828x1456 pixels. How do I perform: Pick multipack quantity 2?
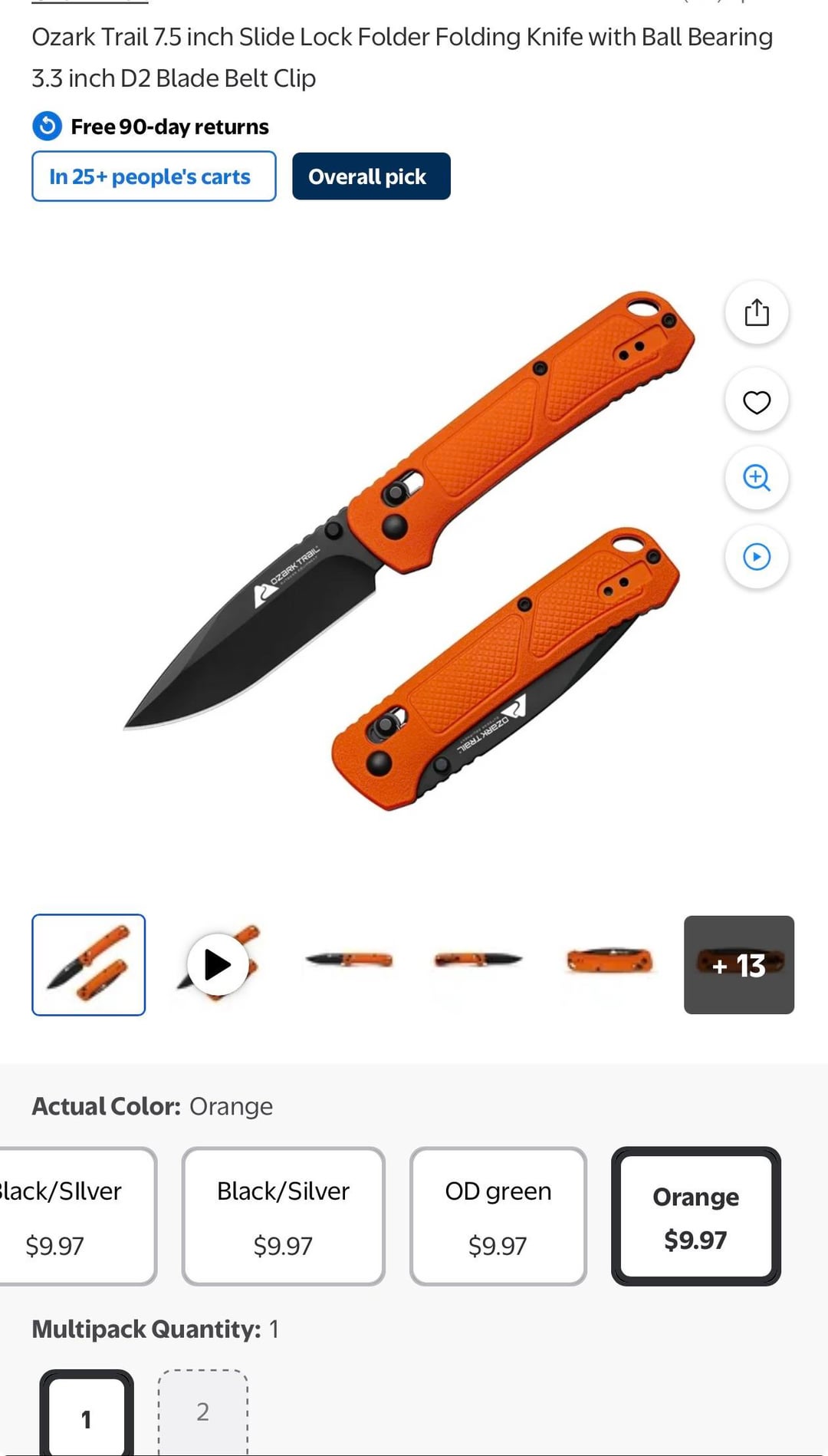[x=203, y=1412]
